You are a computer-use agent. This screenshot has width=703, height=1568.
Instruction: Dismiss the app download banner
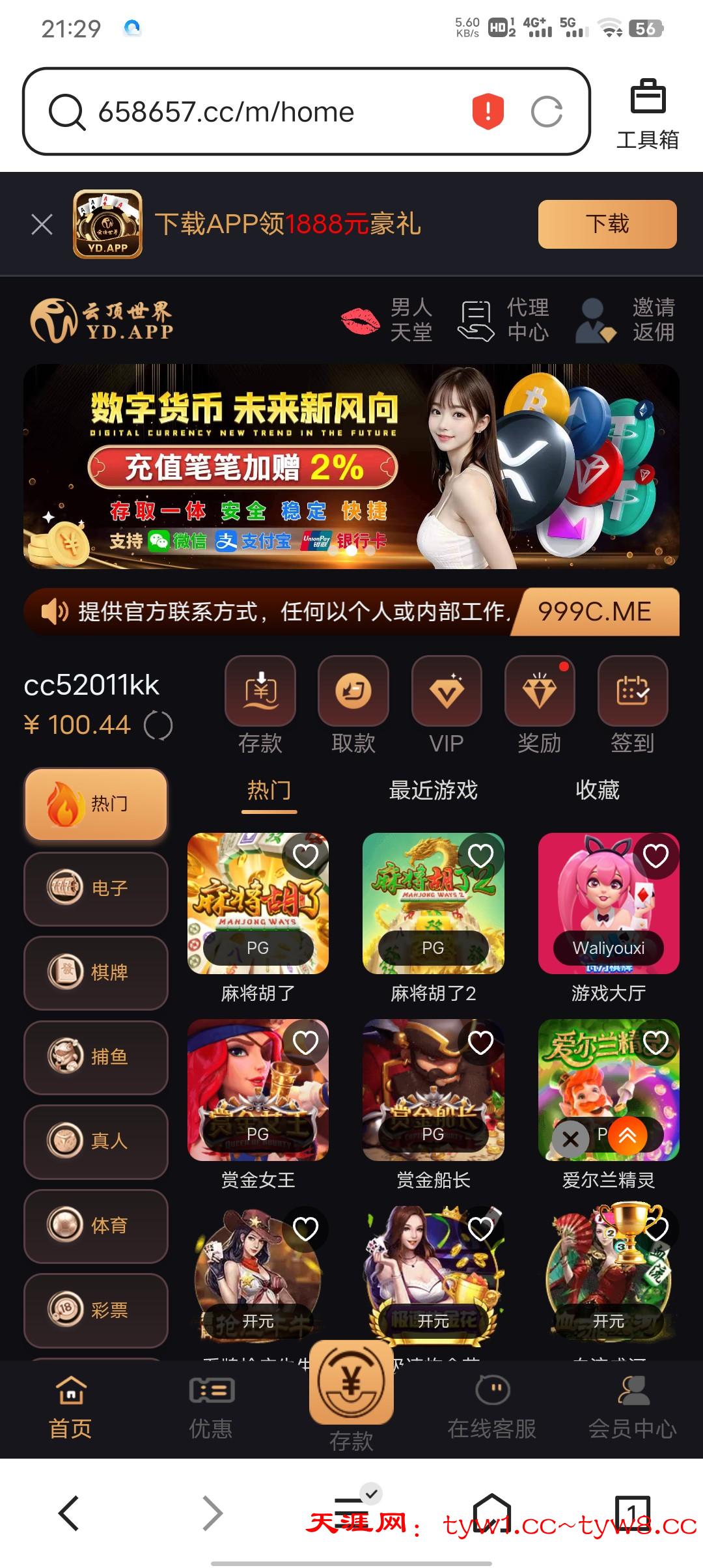coord(42,225)
